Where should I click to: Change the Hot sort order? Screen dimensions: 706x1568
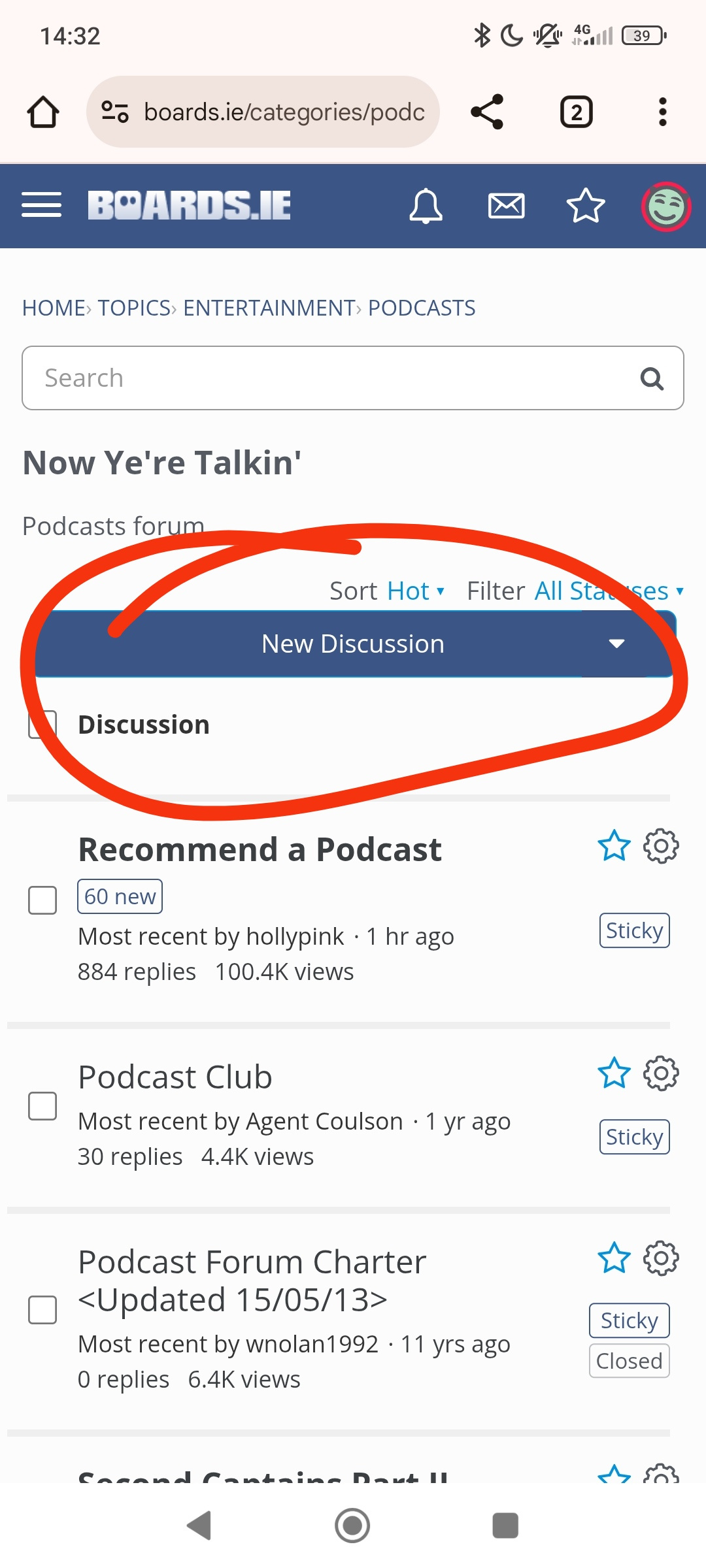coord(414,591)
